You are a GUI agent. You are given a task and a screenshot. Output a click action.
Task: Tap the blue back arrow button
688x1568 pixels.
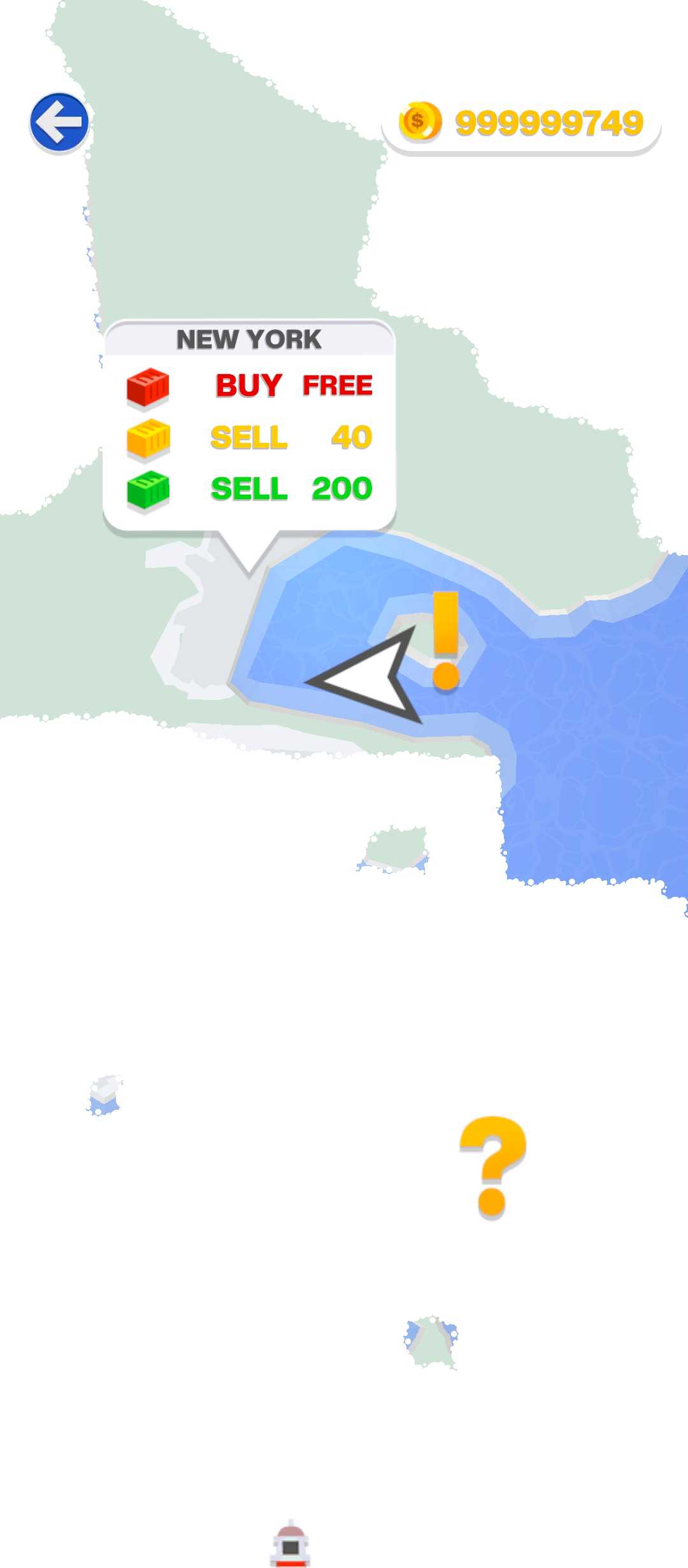59,122
